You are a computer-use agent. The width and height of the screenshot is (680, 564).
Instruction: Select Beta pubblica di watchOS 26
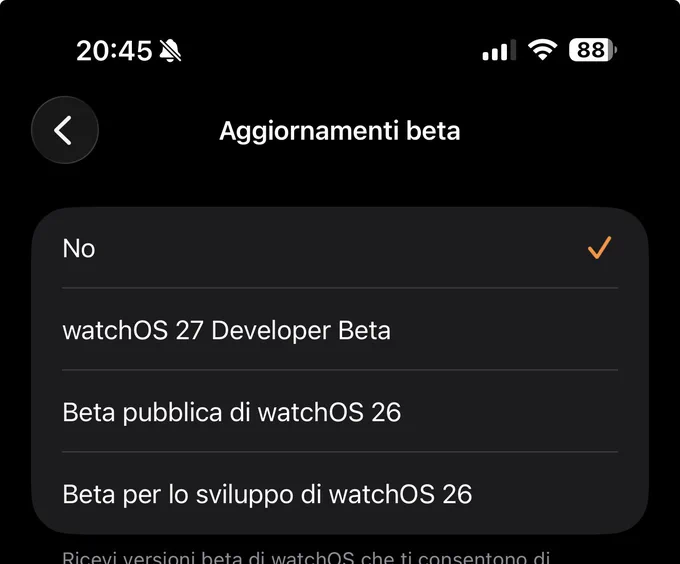click(340, 411)
